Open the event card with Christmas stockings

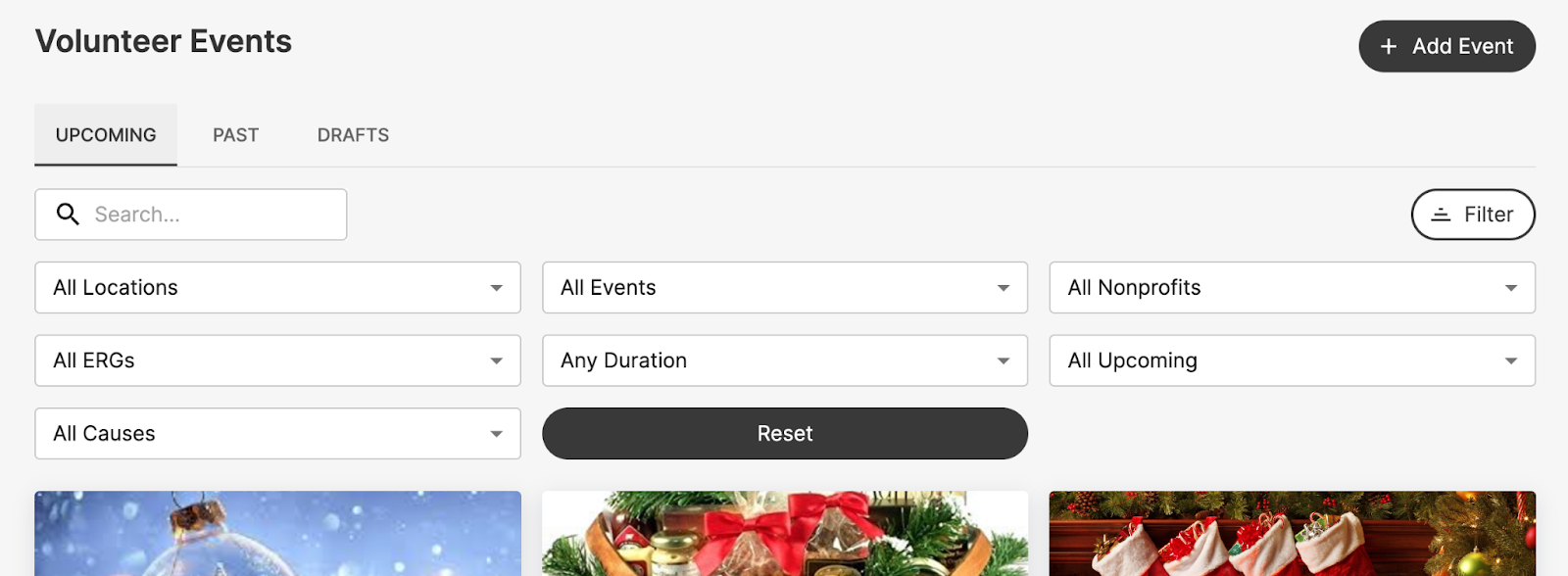click(x=1292, y=534)
